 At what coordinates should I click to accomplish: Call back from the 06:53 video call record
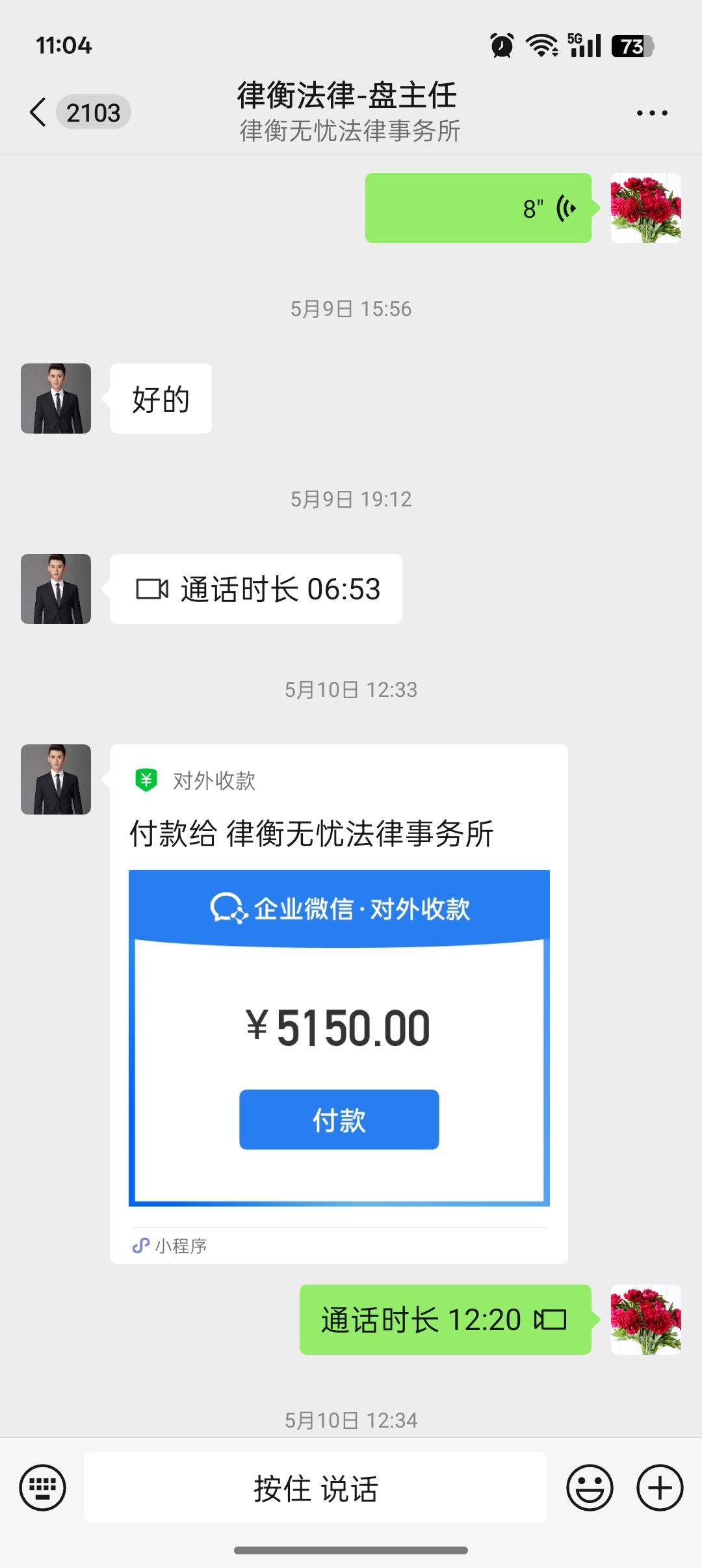coord(256,589)
